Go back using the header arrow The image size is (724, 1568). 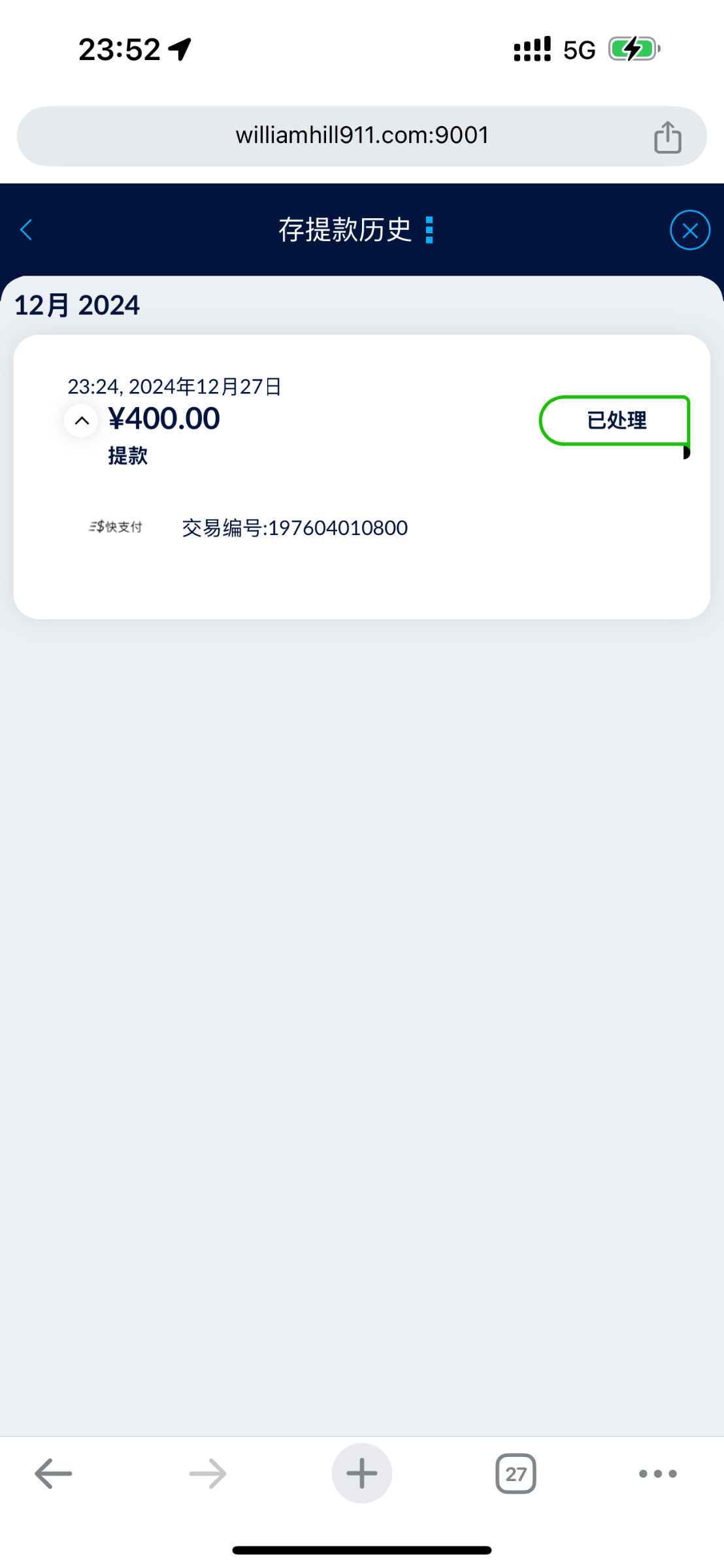pyautogui.click(x=26, y=230)
